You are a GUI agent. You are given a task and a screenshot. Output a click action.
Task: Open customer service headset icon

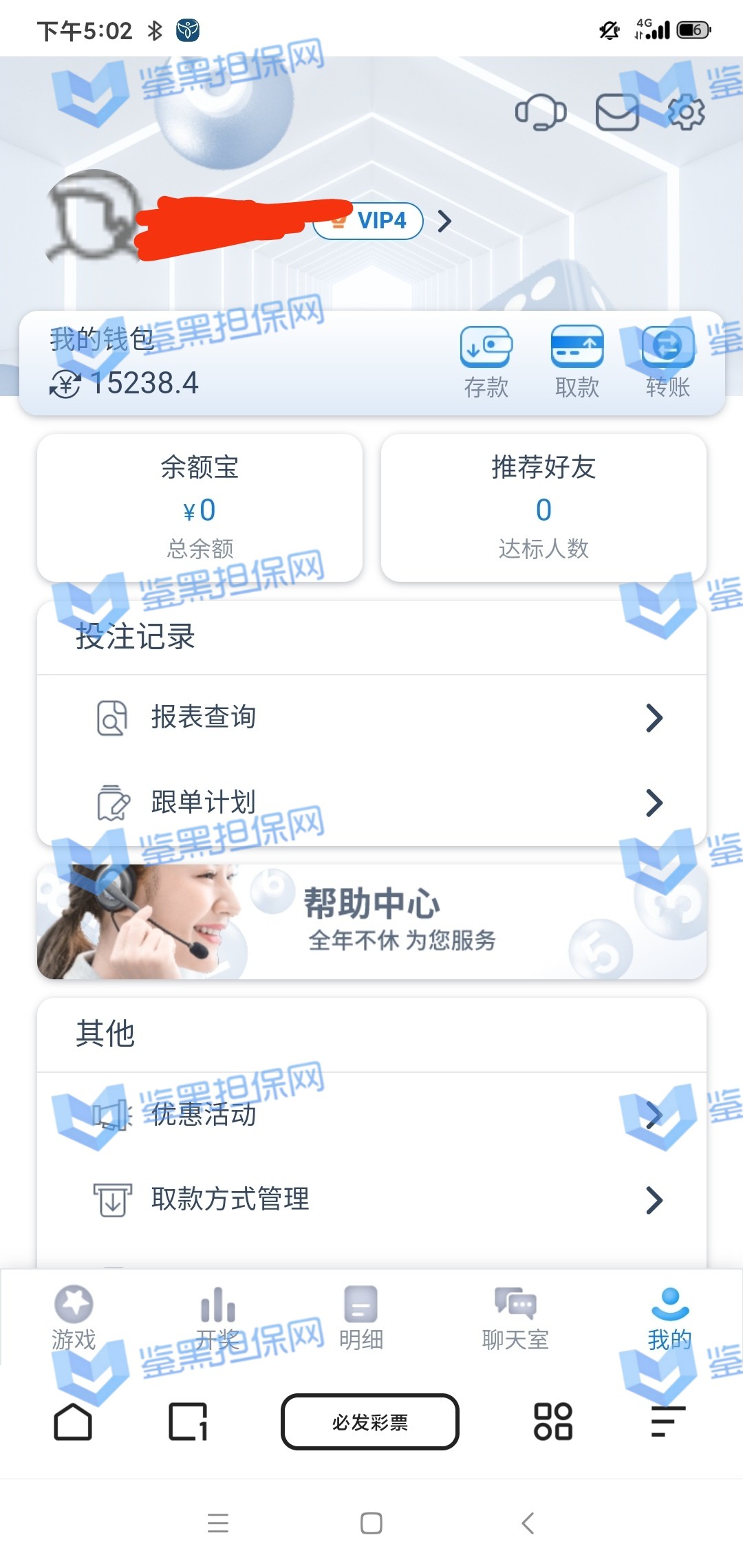[x=540, y=112]
